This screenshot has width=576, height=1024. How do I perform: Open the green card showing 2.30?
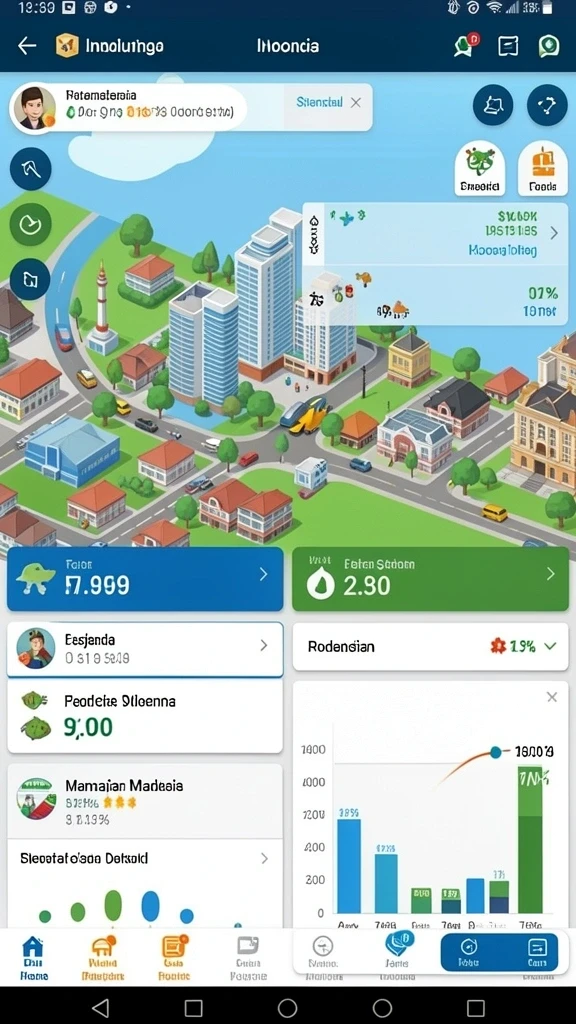click(x=430, y=579)
